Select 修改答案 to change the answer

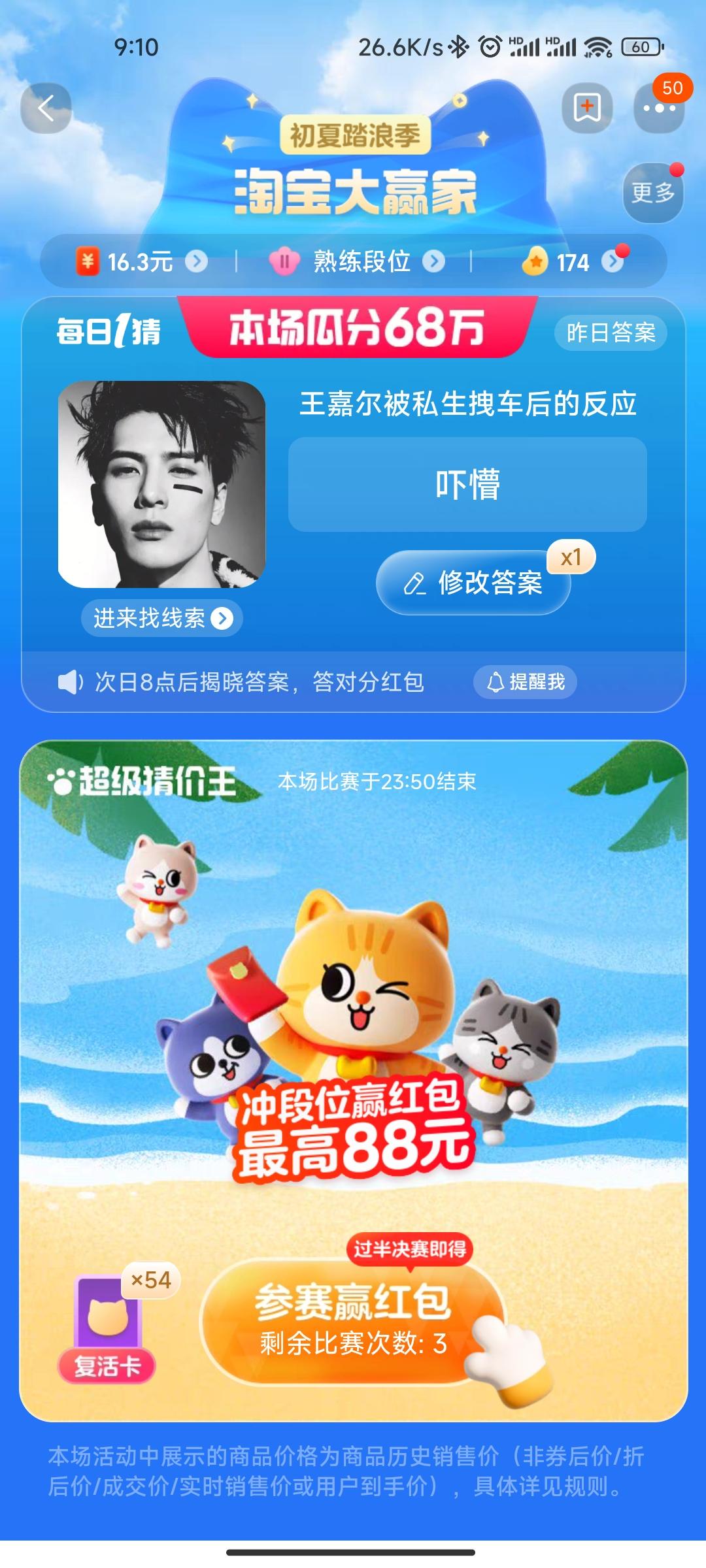[x=473, y=582]
